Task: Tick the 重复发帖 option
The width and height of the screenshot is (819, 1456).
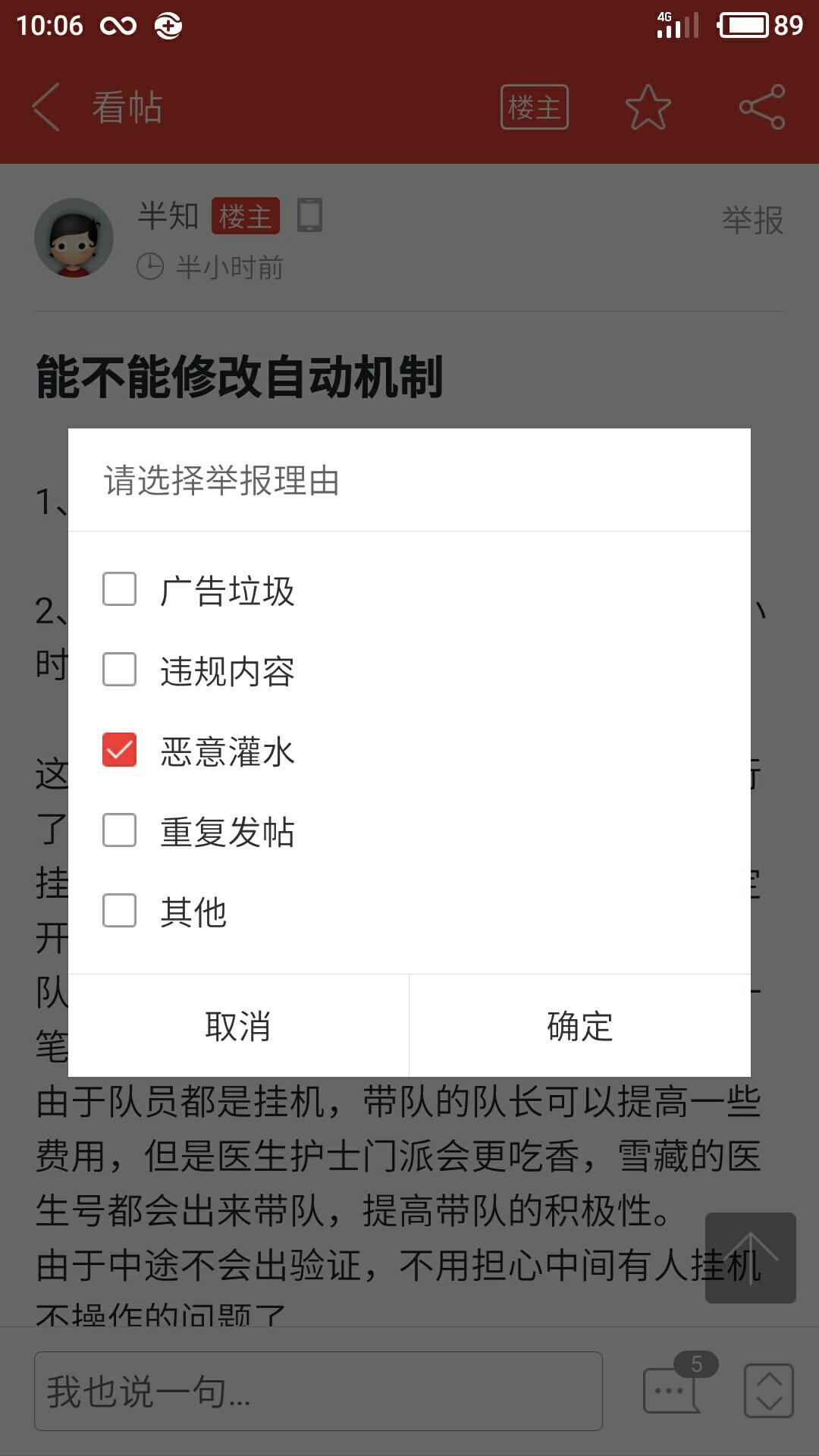Action: coord(120,830)
